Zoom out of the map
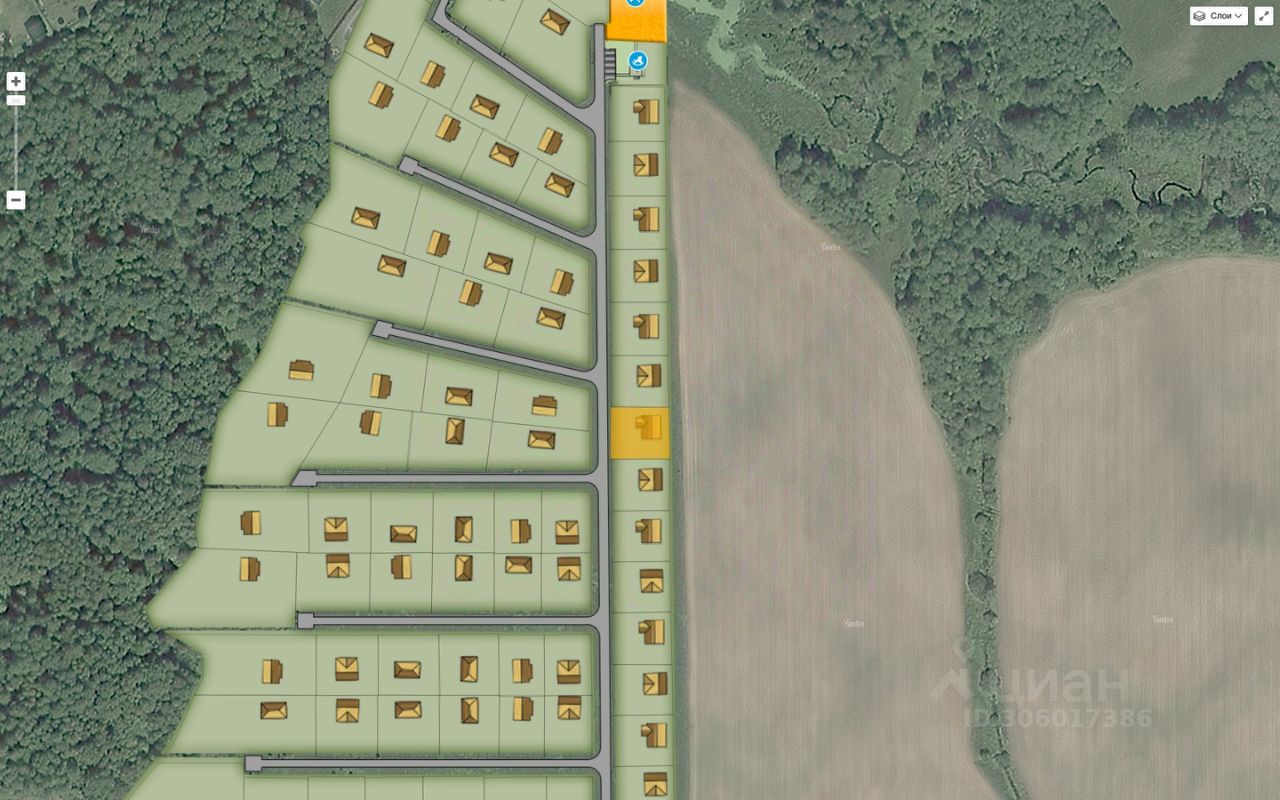Image resolution: width=1280 pixels, height=800 pixels. point(16,200)
